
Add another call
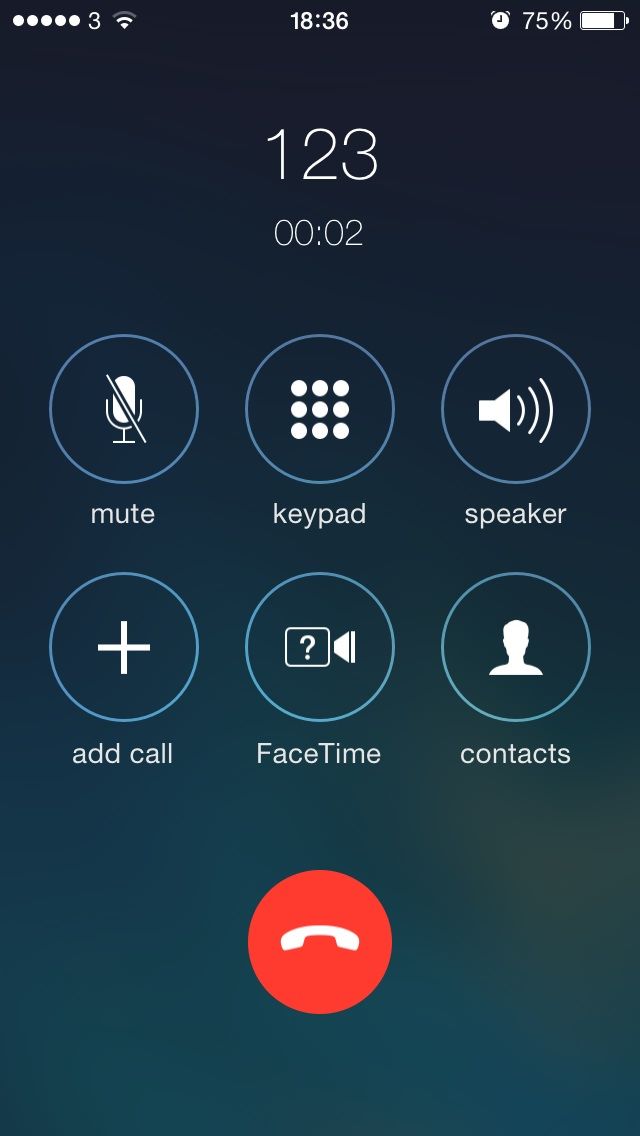click(124, 647)
